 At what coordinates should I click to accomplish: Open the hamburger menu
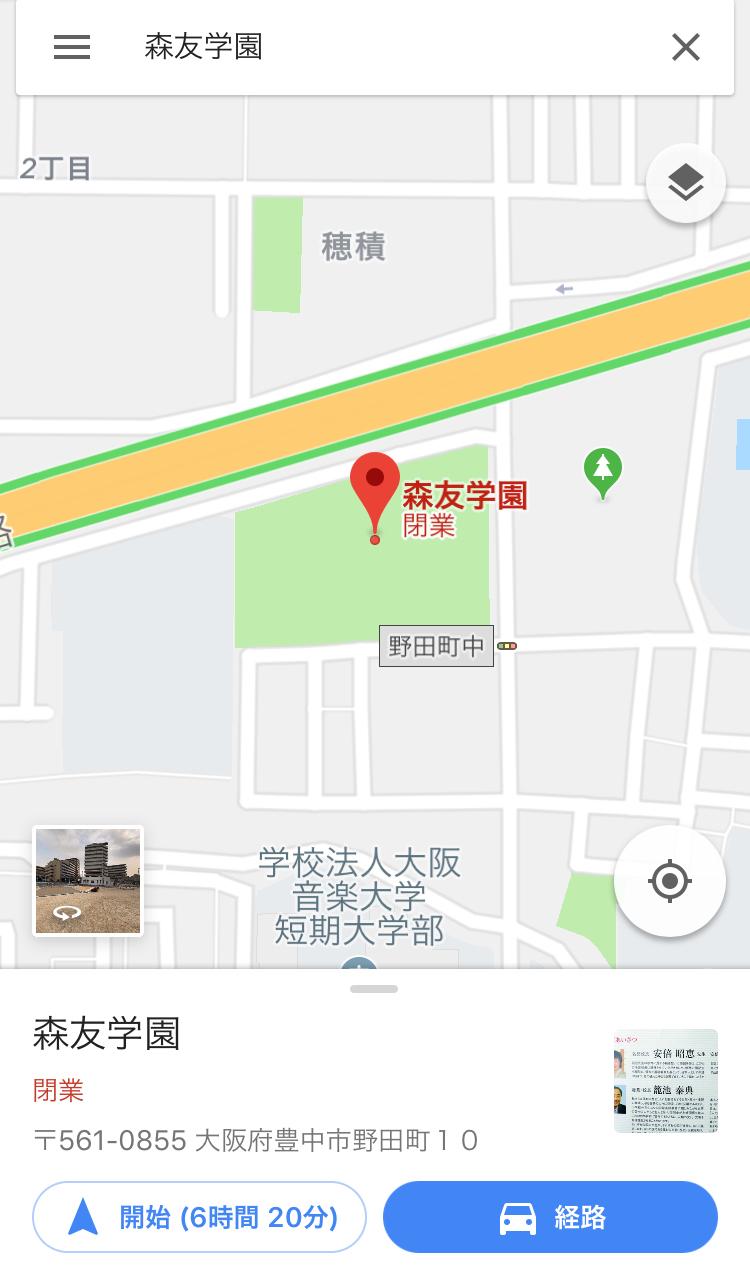point(72,47)
